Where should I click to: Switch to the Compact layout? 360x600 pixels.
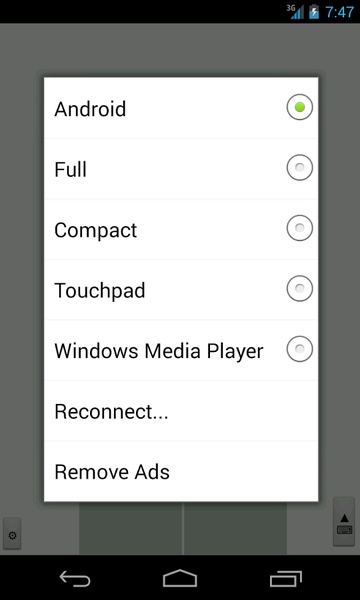[181, 229]
